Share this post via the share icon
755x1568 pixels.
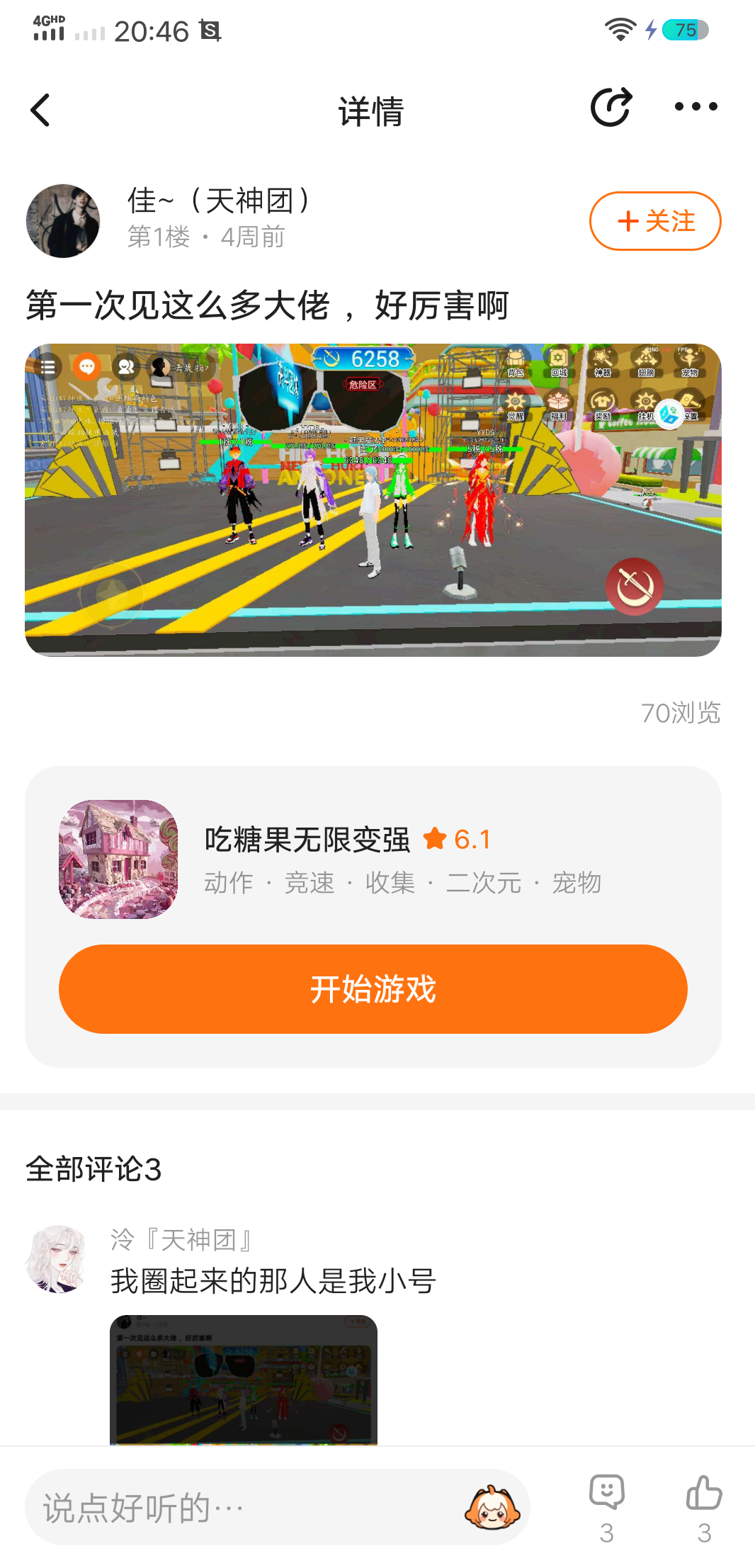click(611, 108)
